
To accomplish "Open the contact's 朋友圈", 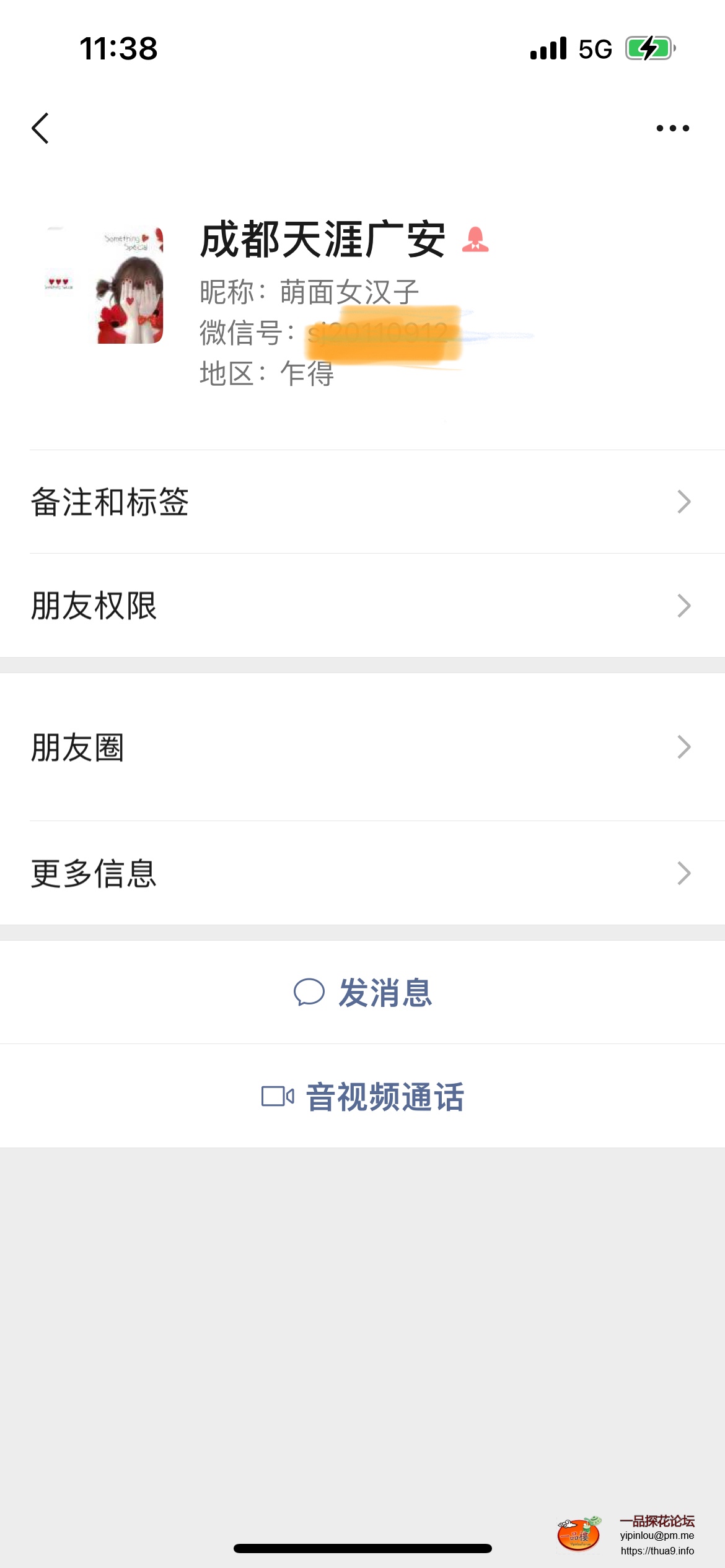I will pos(362,747).
